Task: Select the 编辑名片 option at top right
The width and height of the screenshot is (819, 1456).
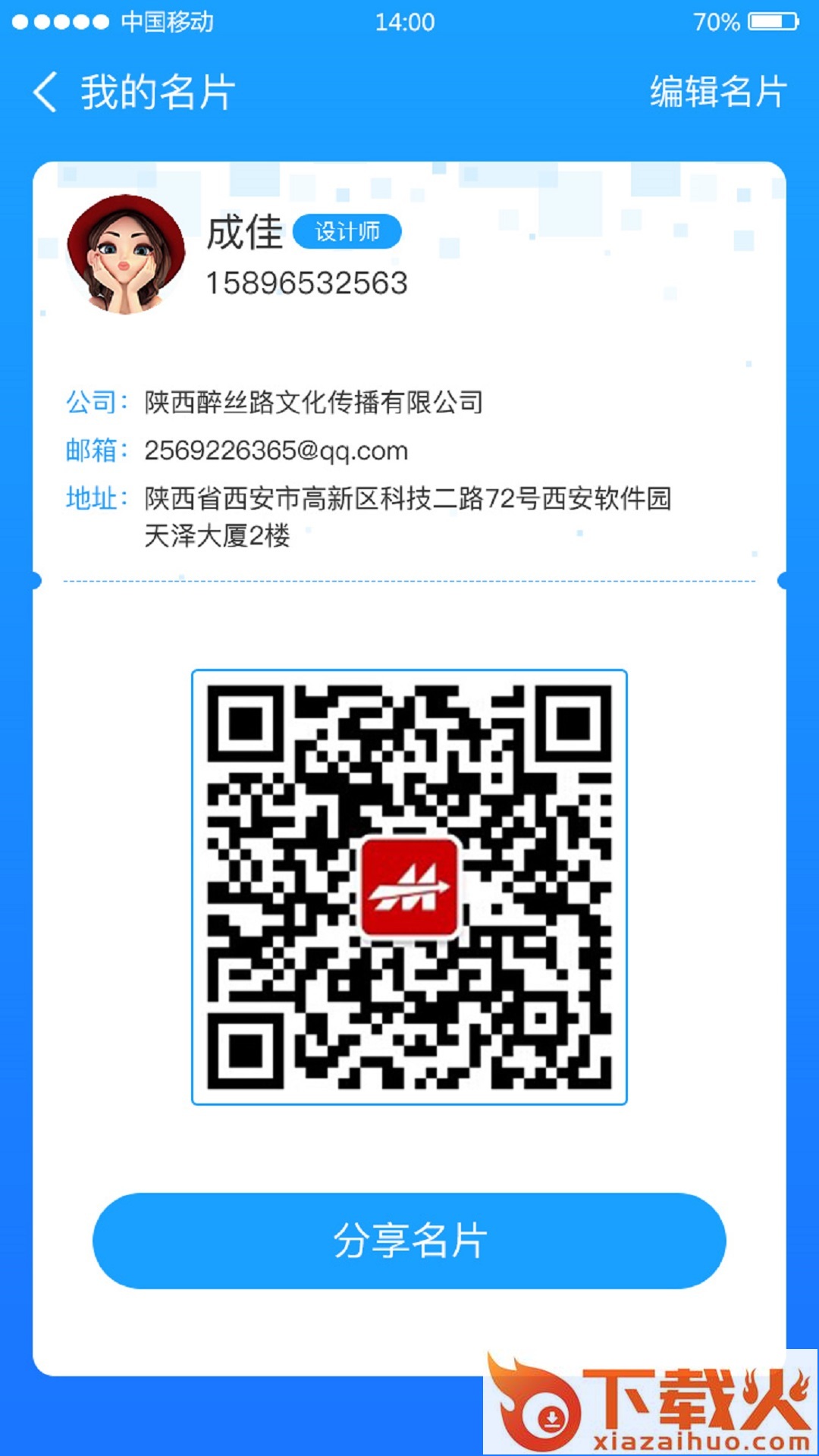Action: tap(716, 91)
